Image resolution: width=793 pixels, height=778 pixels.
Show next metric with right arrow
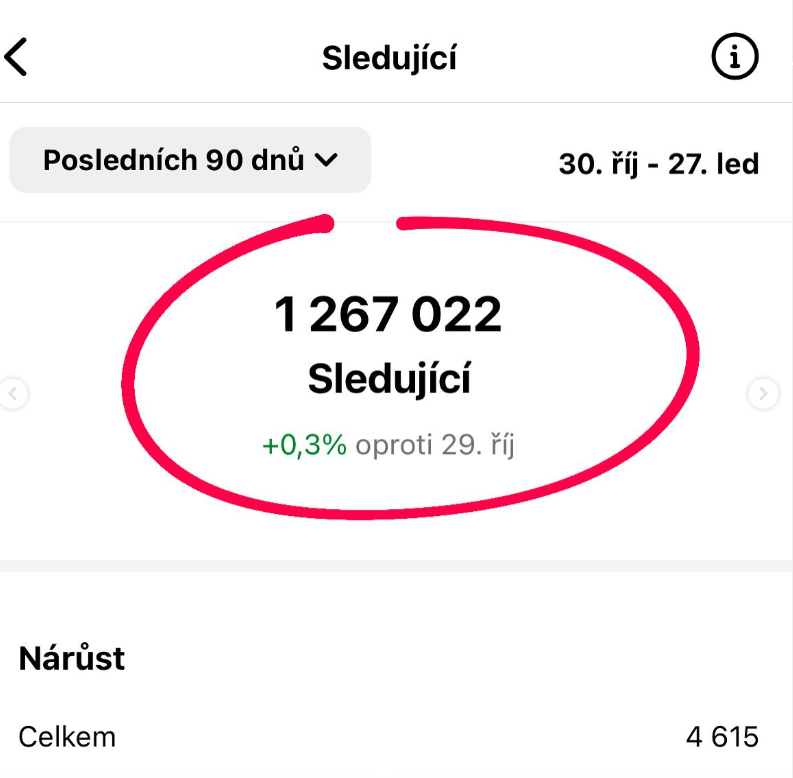click(763, 394)
